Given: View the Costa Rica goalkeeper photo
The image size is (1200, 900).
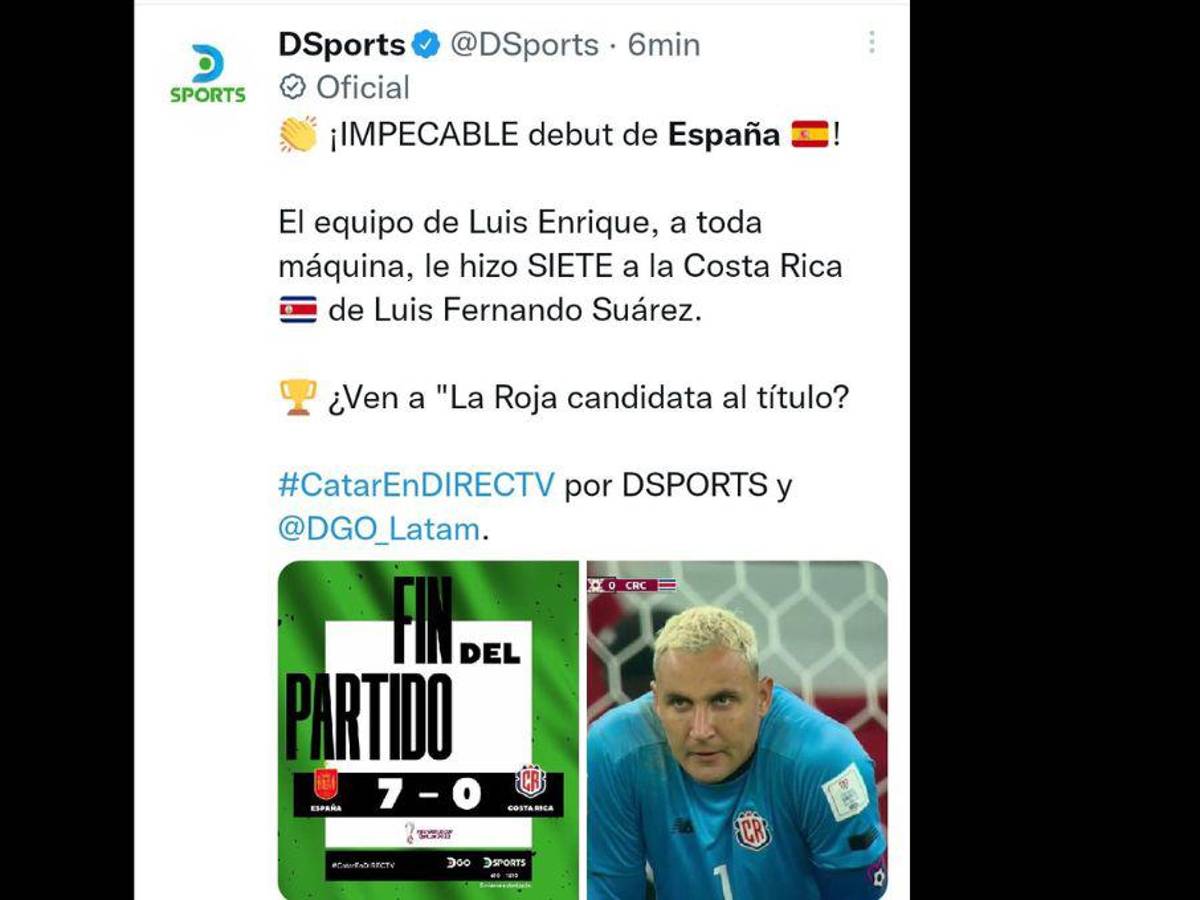Looking at the screenshot, I should (736, 730).
